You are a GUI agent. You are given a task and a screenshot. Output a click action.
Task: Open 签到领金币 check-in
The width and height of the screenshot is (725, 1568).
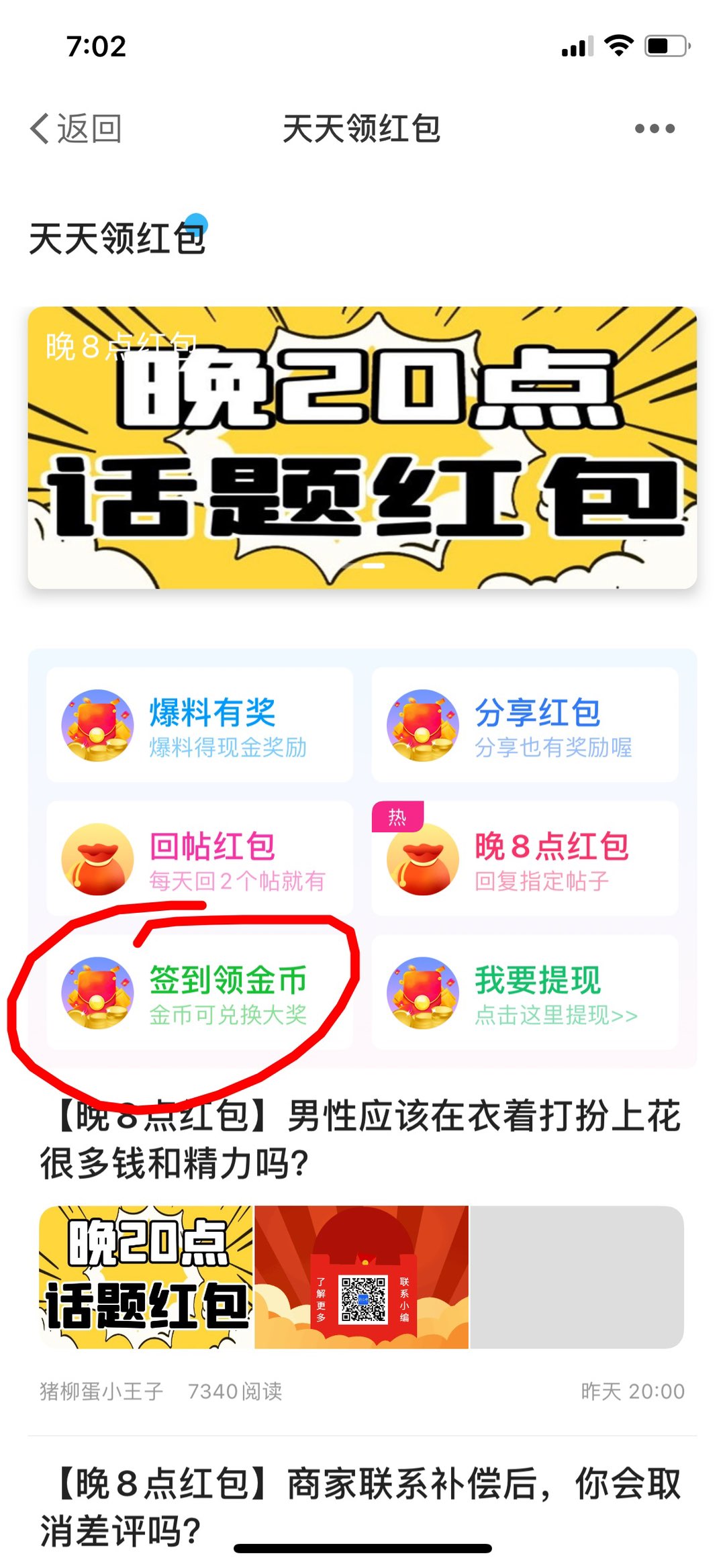199,993
